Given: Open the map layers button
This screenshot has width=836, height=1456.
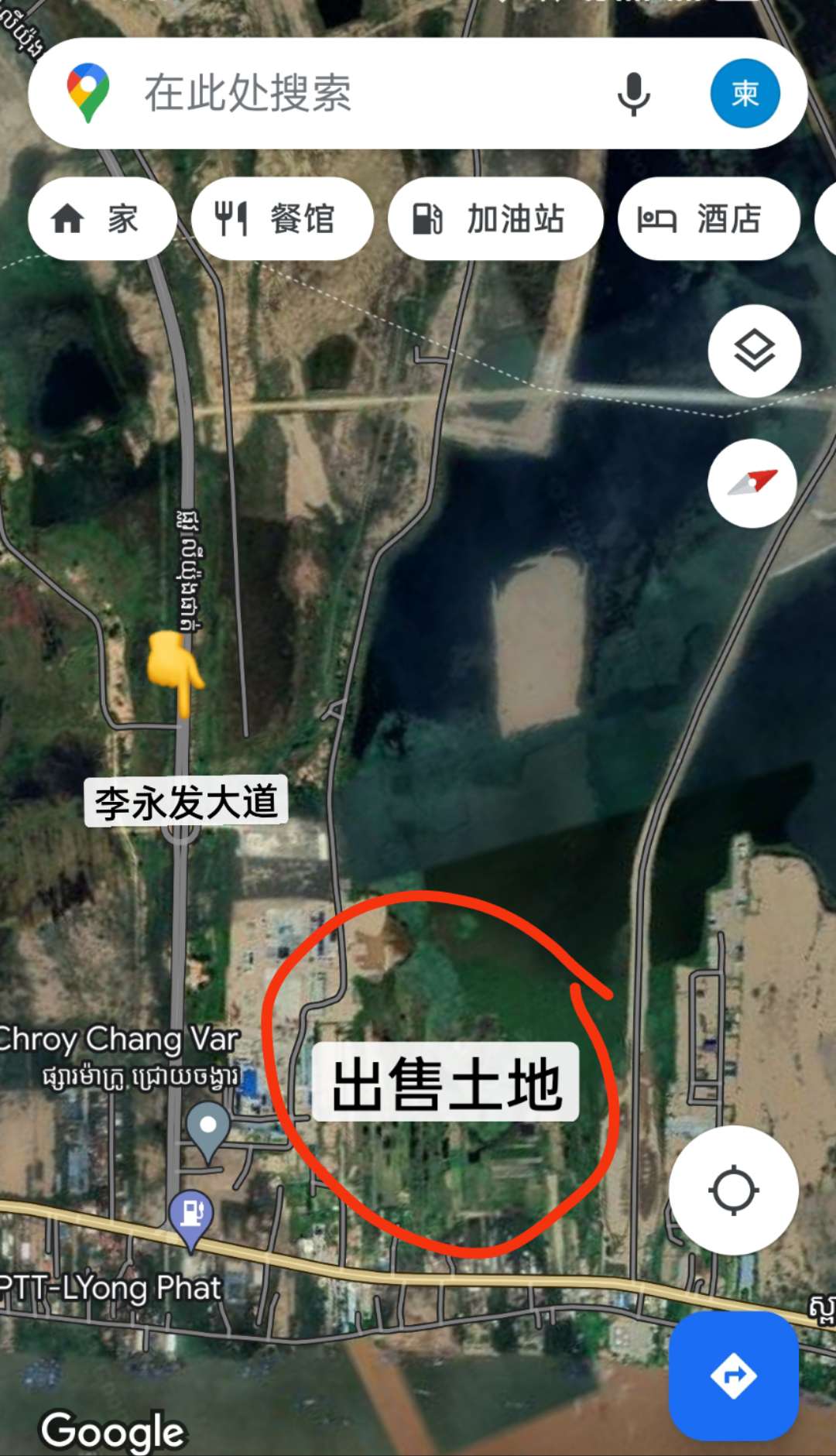Looking at the screenshot, I should [x=754, y=351].
